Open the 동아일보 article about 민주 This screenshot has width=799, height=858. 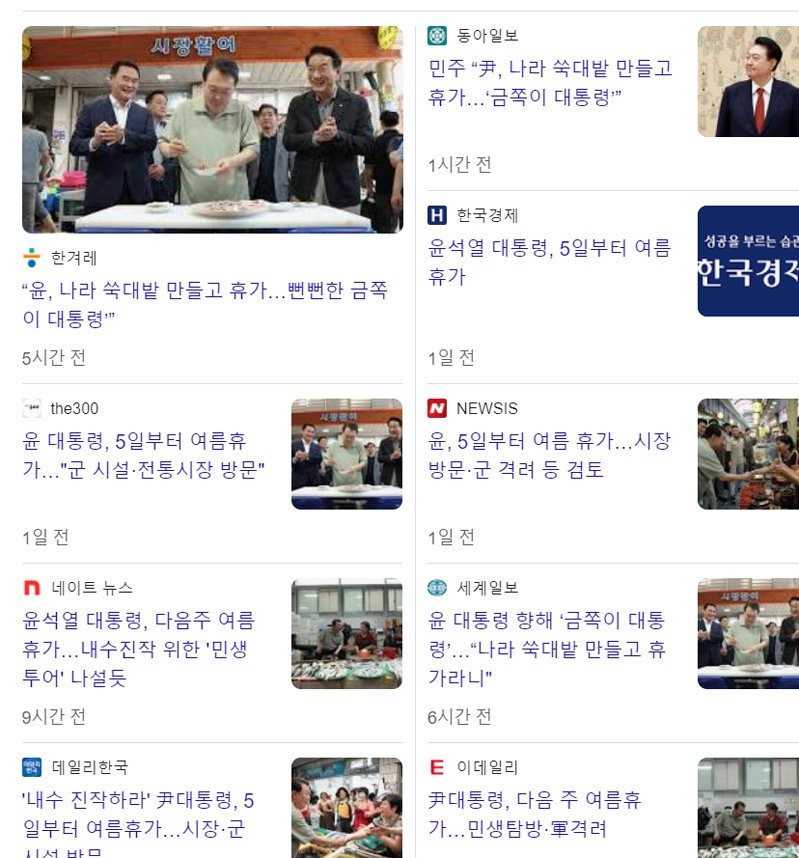(550, 83)
